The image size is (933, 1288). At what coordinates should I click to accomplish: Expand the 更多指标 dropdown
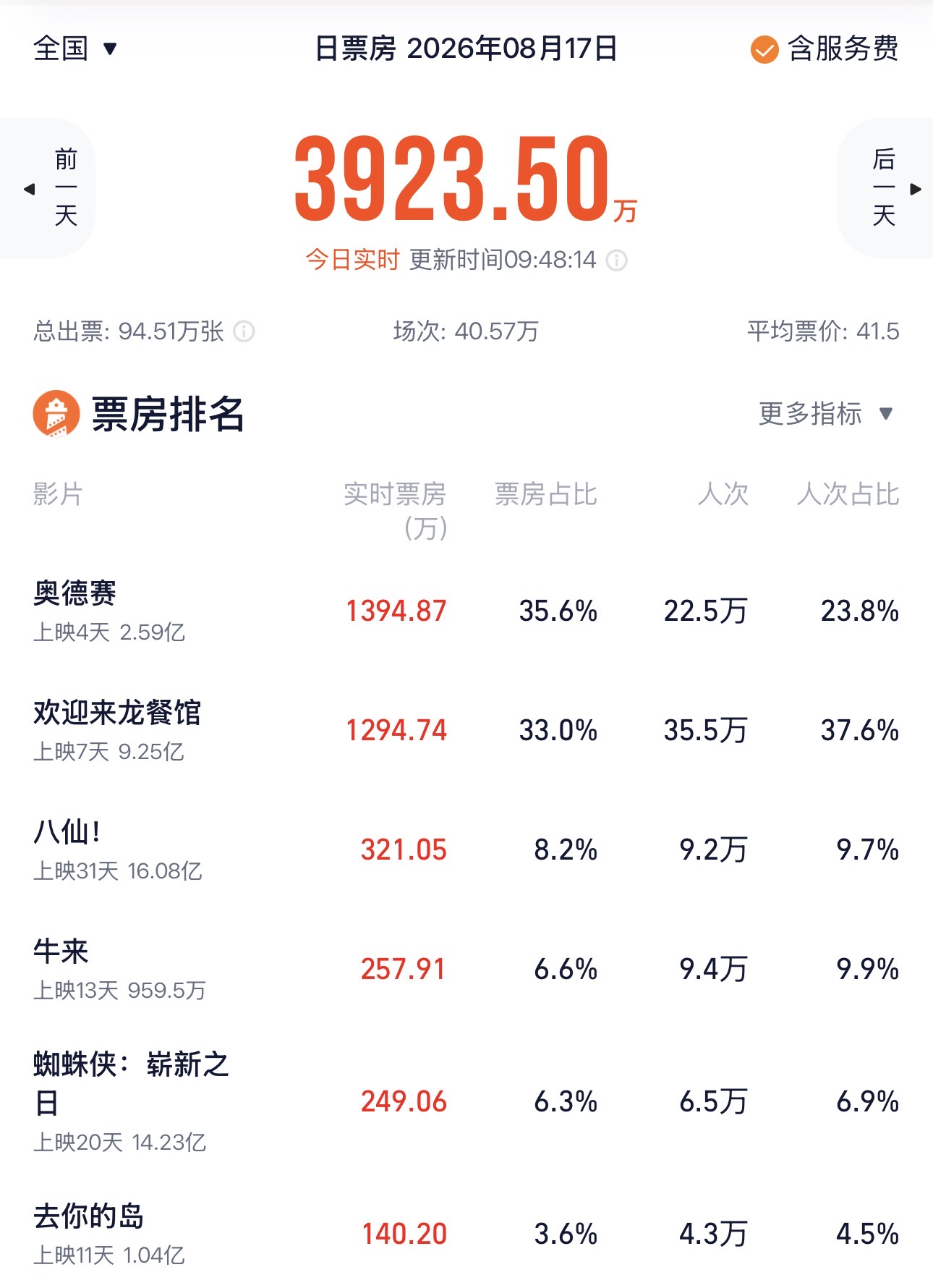825,414
